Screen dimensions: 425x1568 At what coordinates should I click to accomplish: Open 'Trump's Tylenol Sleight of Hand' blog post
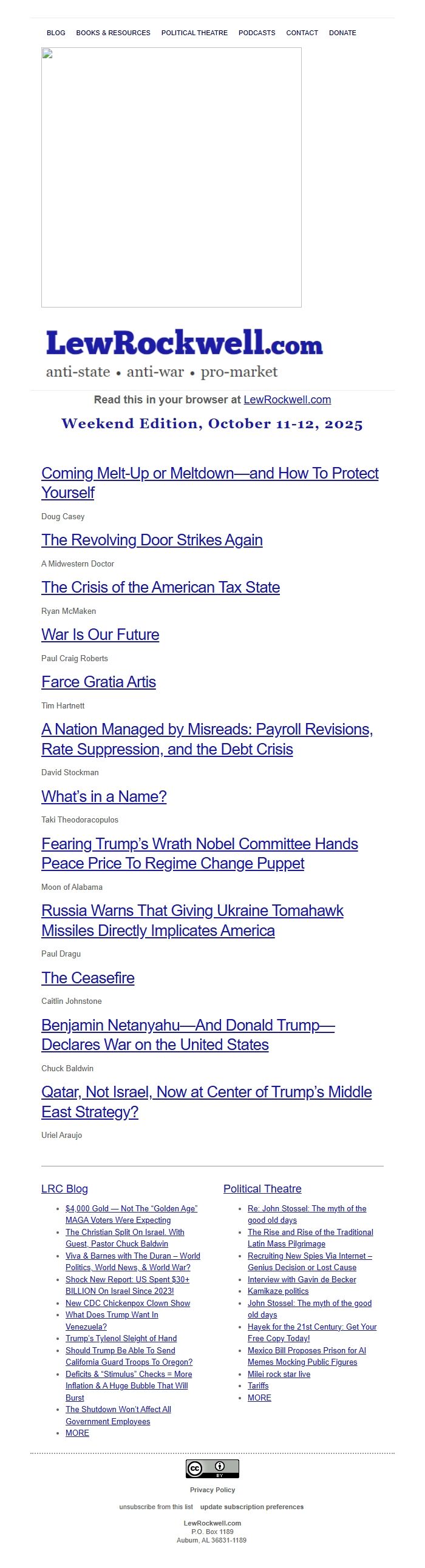pyautogui.click(x=121, y=1339)
